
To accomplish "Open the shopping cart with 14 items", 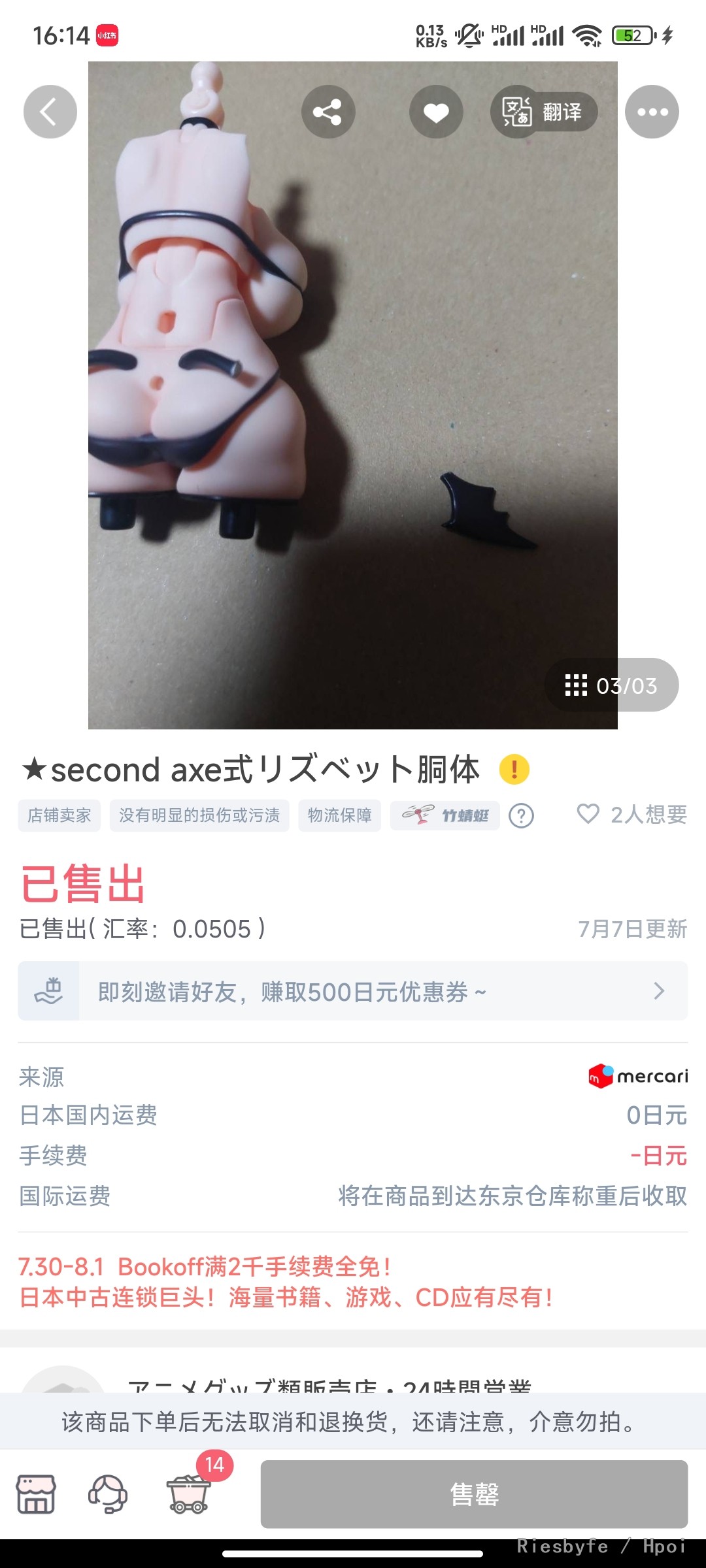I will click(x=190, y=1493).
